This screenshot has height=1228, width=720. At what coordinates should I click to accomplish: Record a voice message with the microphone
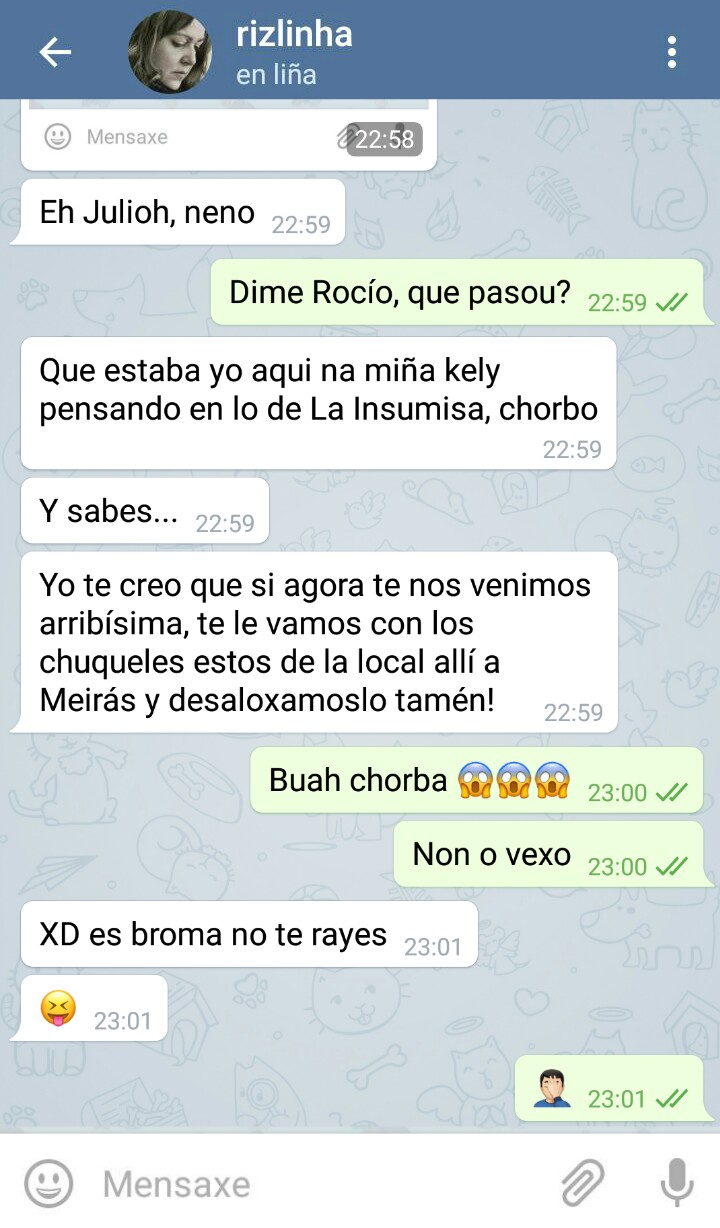click(x=677, y=1184)
